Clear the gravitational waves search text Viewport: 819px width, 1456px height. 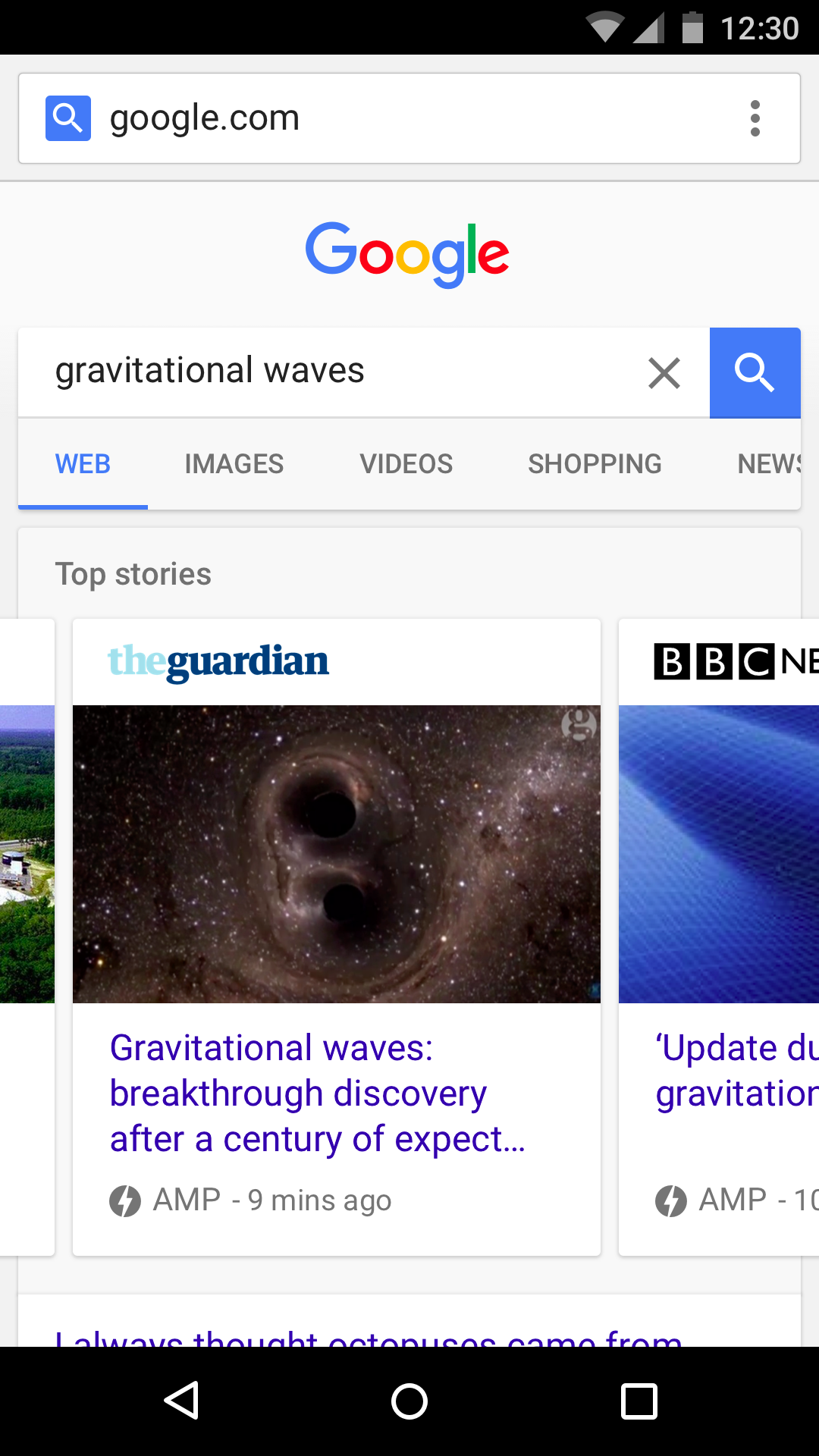point(664,373)
